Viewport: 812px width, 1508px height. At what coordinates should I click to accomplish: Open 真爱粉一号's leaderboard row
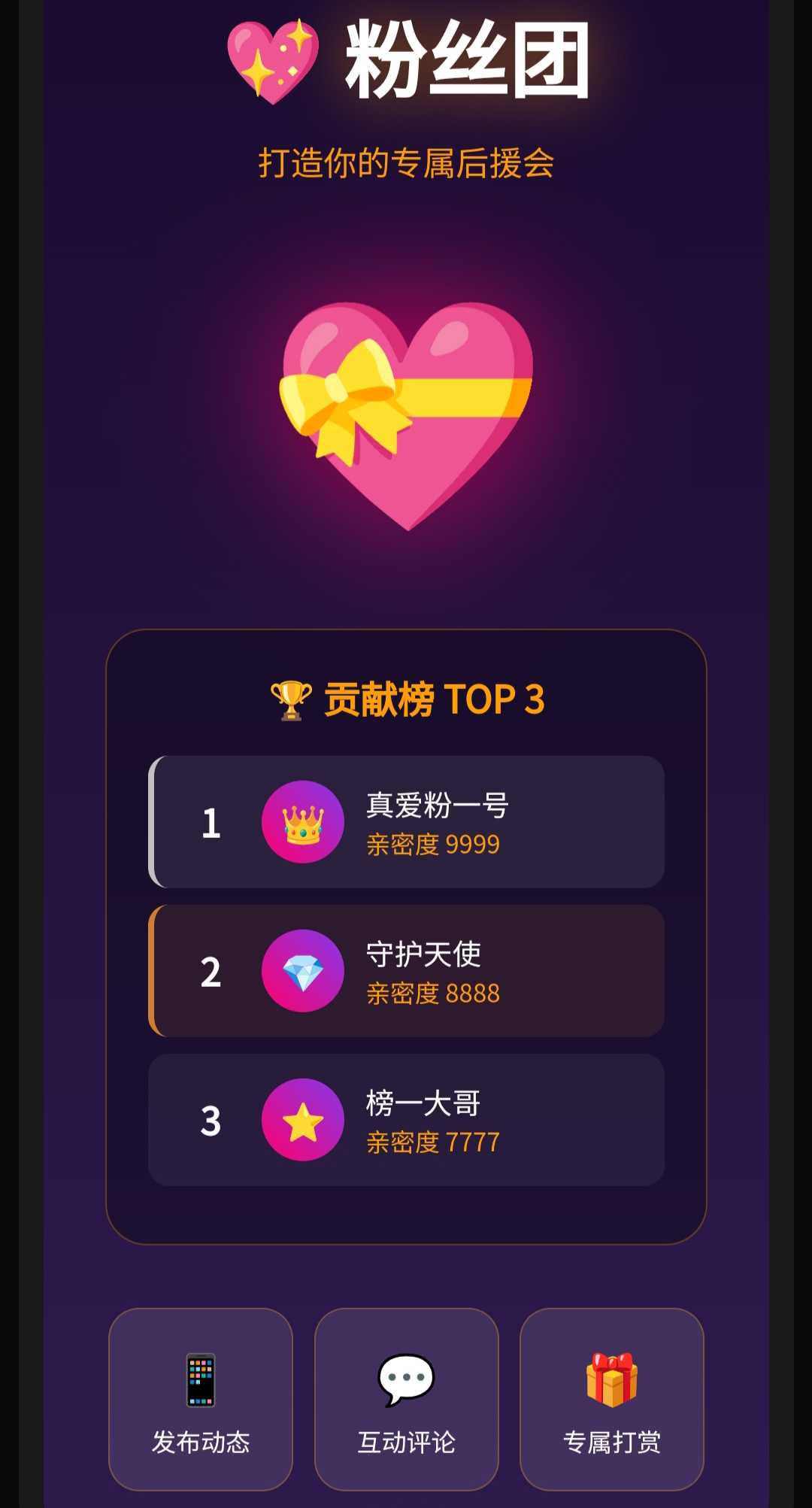tap(407, 822)
